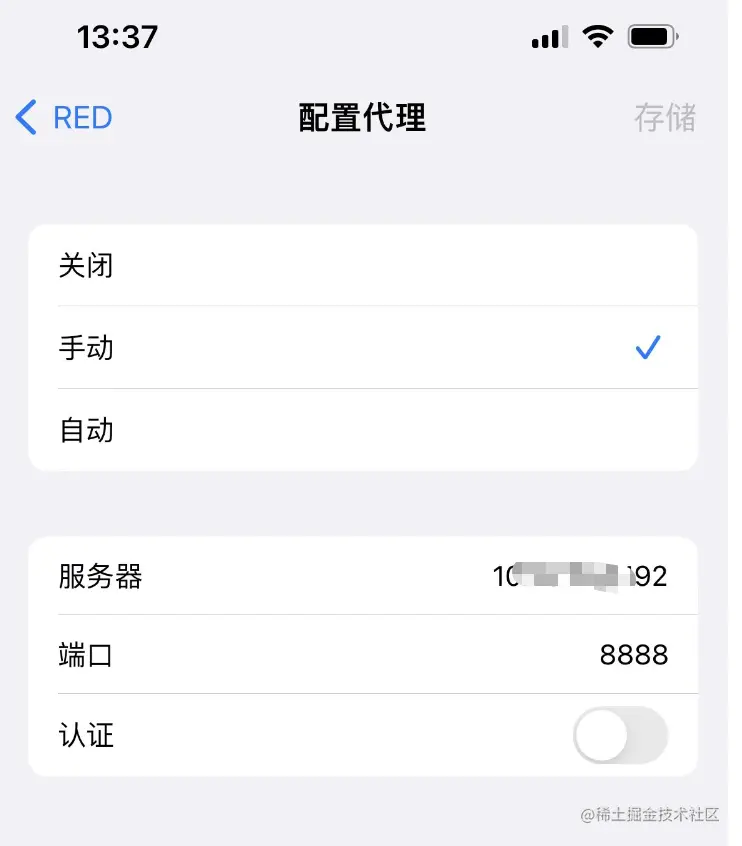Tap 存储 to save the proxy settings
Screen dimensions: 742x846
pyautogui.click(x=664, y=118)
